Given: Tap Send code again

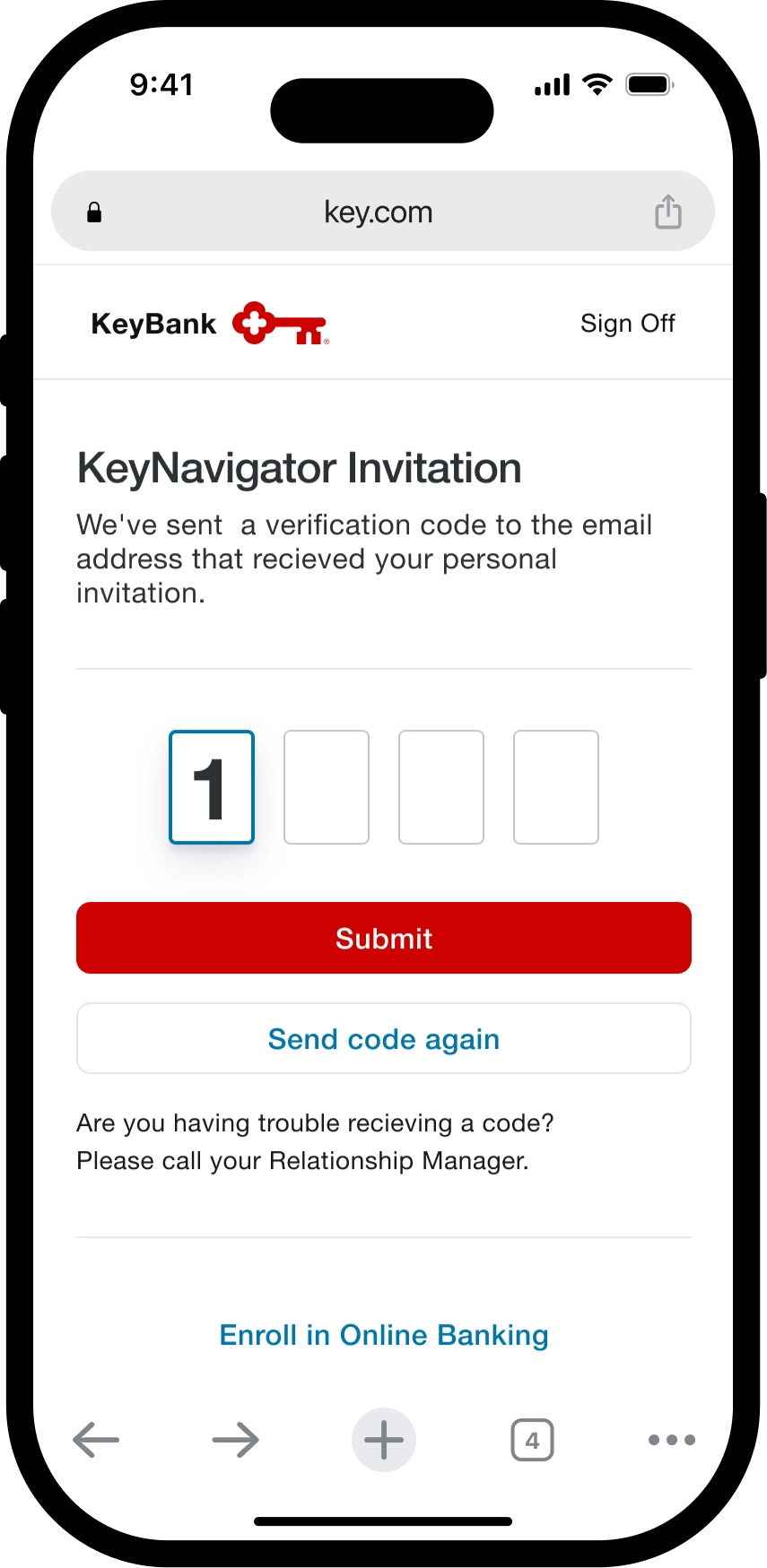Looking at the screenshot, I should click(384, 1038).
